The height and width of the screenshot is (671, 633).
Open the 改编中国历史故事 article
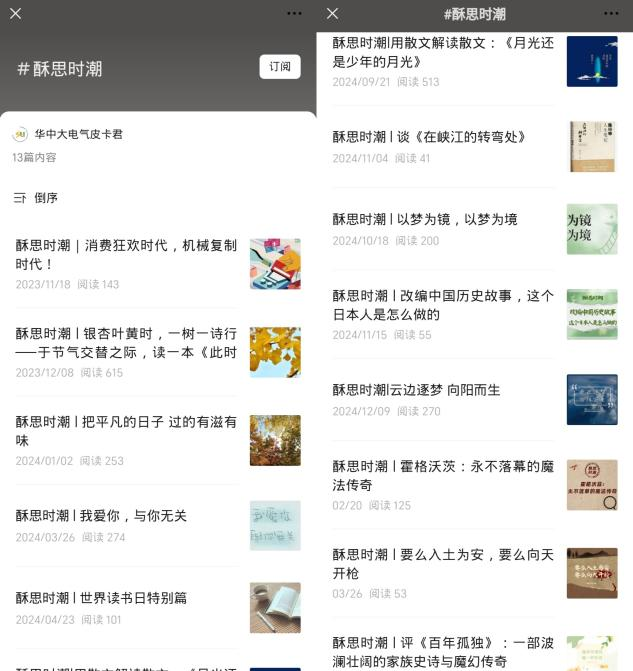(443, 305)
